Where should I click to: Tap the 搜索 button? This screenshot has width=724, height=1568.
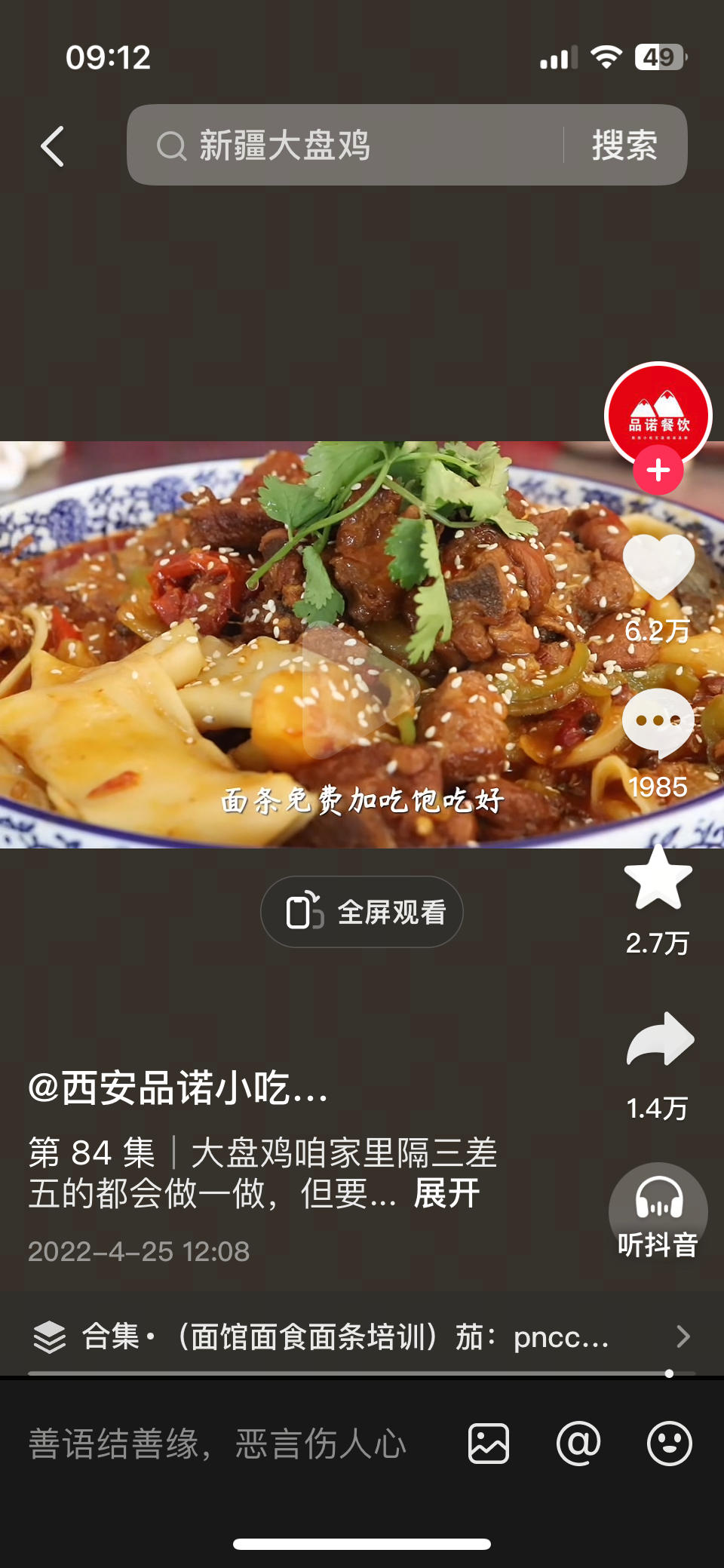pyautogui.click(x=624, y=146)
